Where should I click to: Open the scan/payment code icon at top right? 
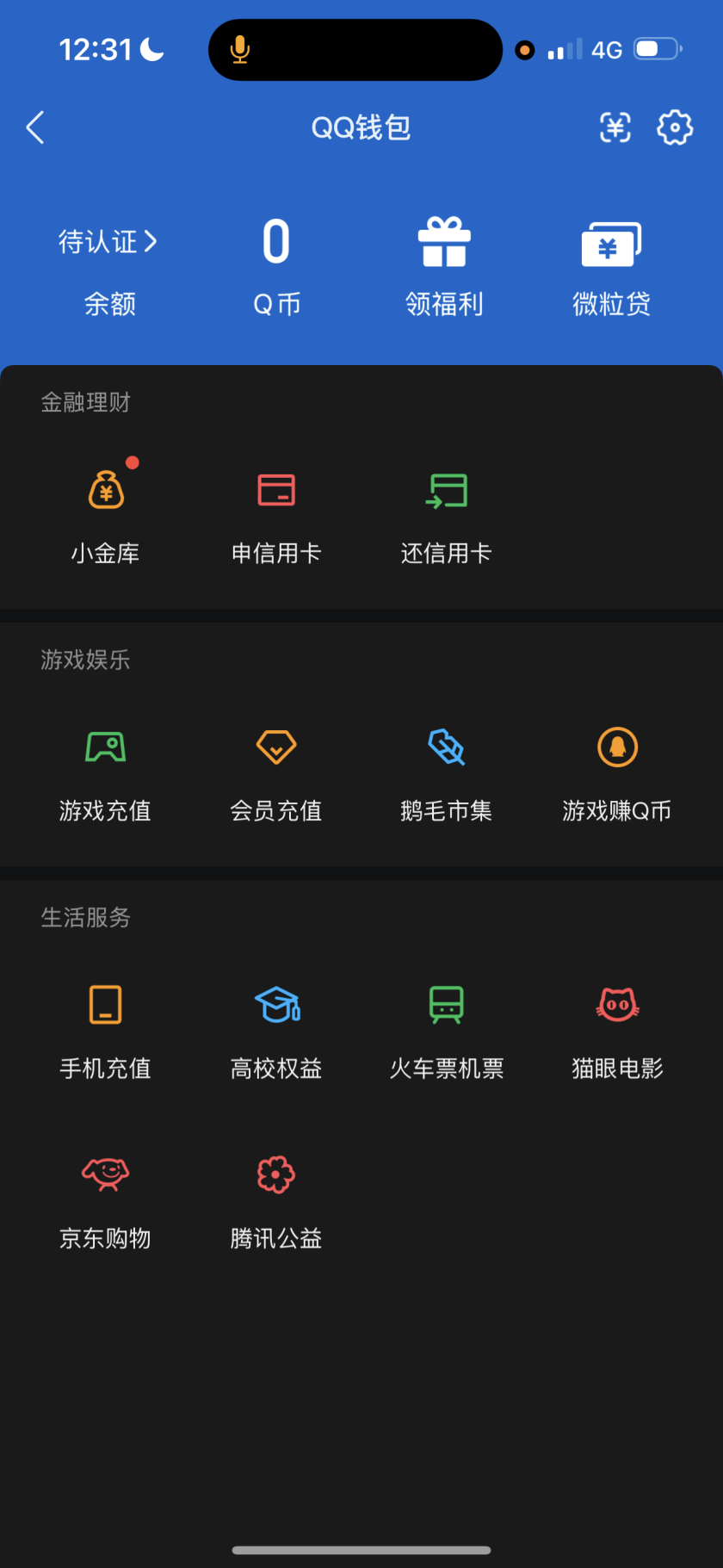tap(615, 127)
